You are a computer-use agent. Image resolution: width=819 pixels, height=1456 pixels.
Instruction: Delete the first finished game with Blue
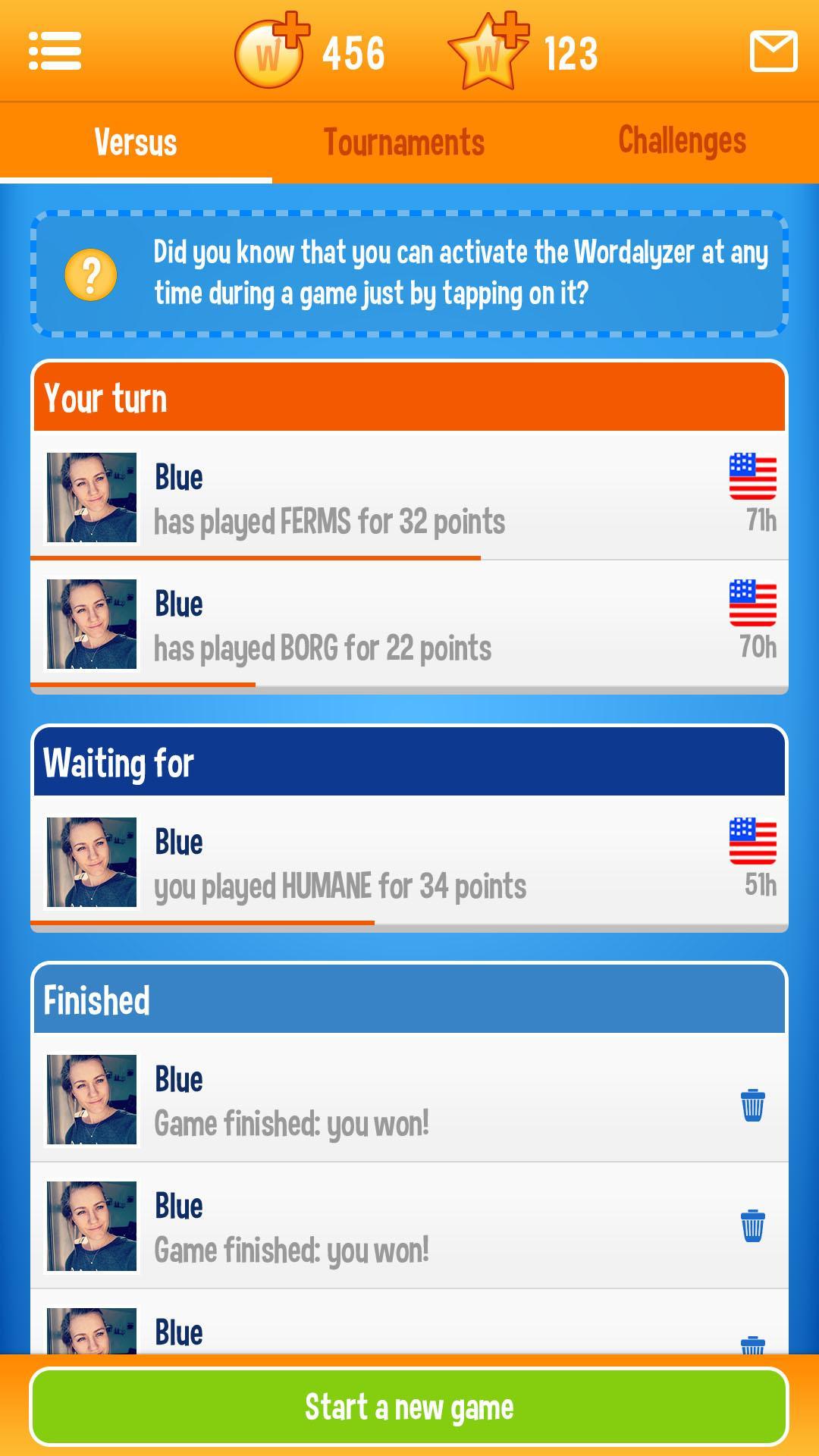click(752, 1105)
